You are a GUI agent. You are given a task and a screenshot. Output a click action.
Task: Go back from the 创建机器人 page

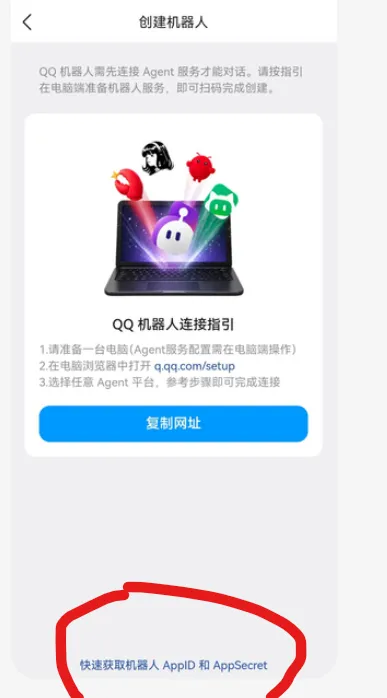pos(27,22)
